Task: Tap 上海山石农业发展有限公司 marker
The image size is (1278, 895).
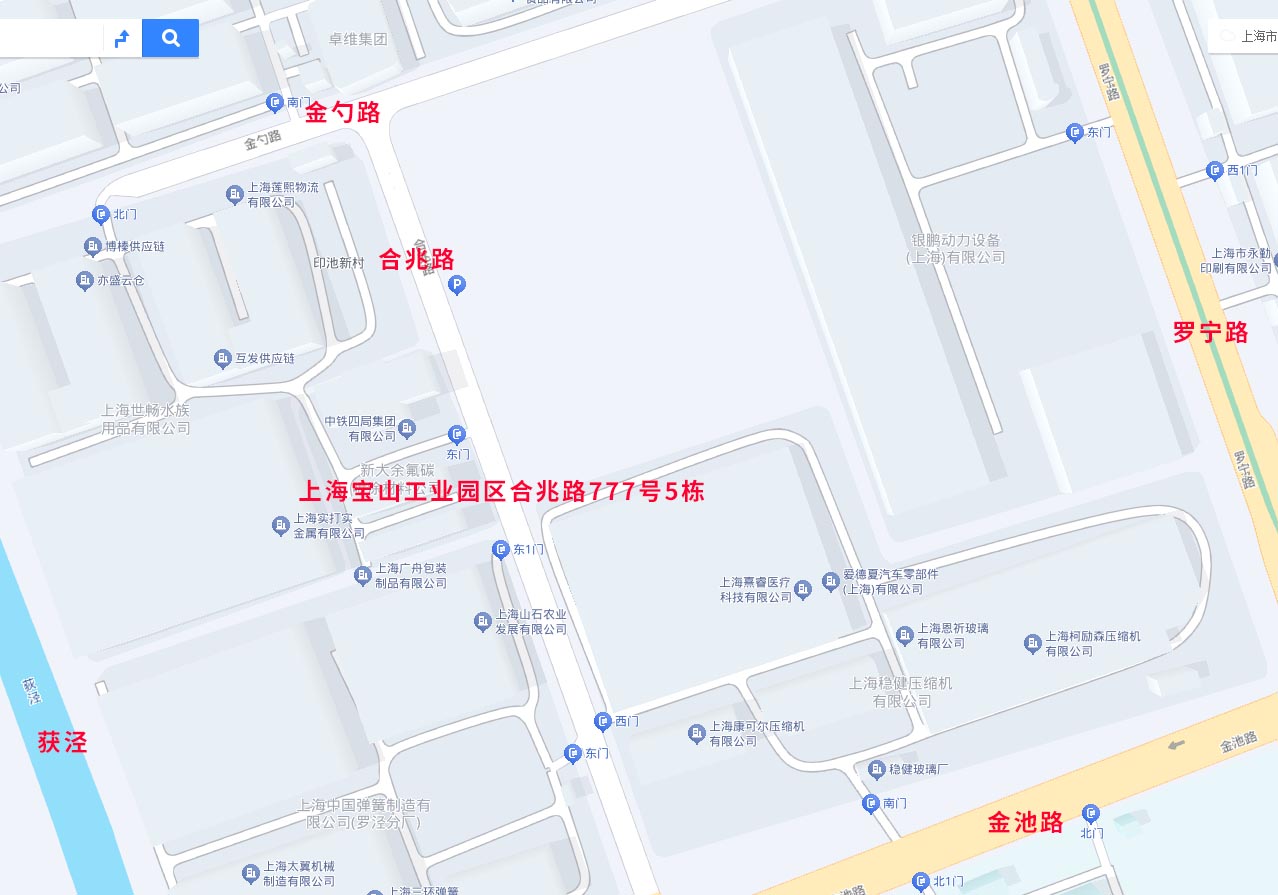Action: (483, 622)
